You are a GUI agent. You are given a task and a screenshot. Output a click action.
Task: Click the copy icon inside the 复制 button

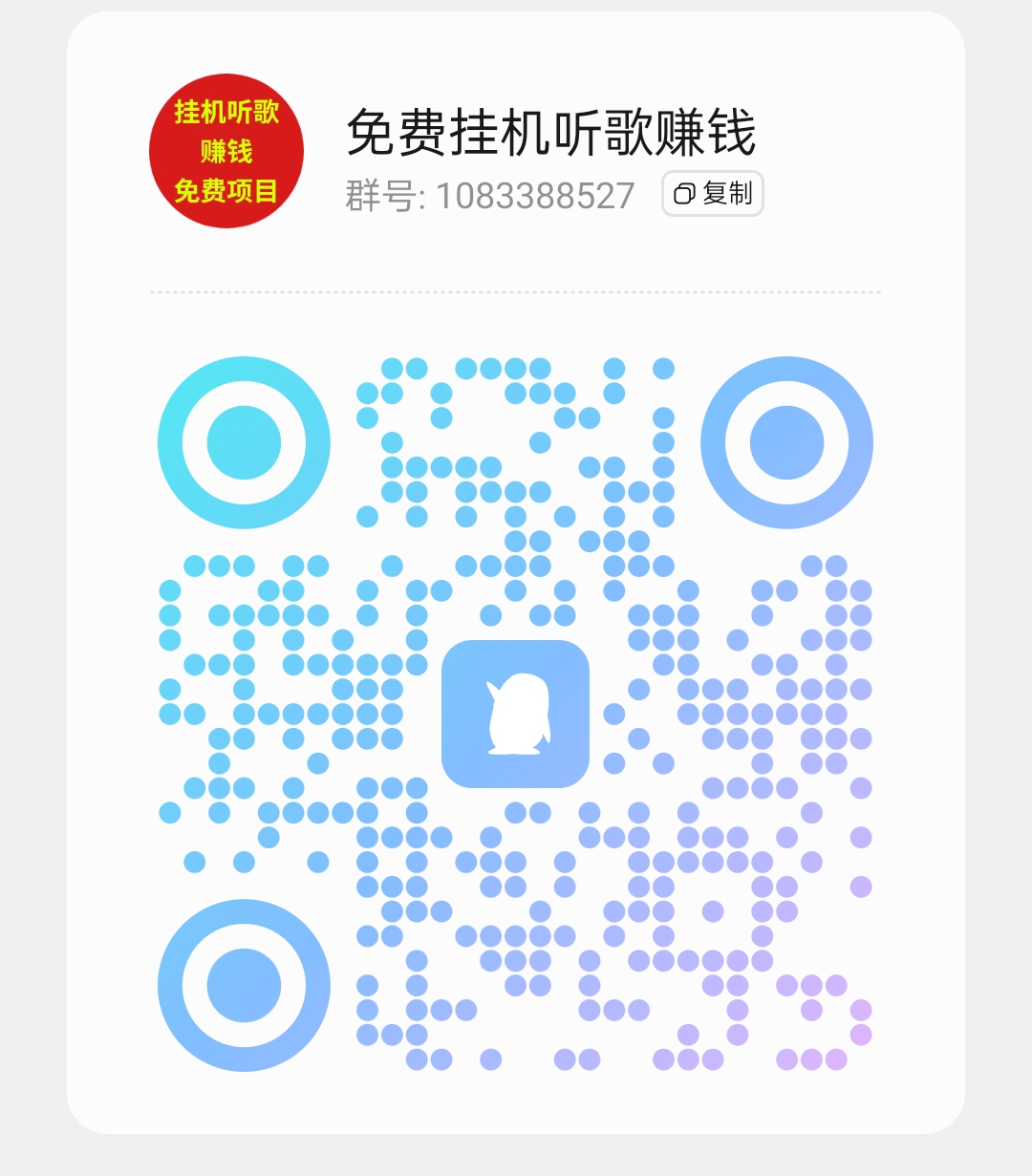click(x=684, y=193)
